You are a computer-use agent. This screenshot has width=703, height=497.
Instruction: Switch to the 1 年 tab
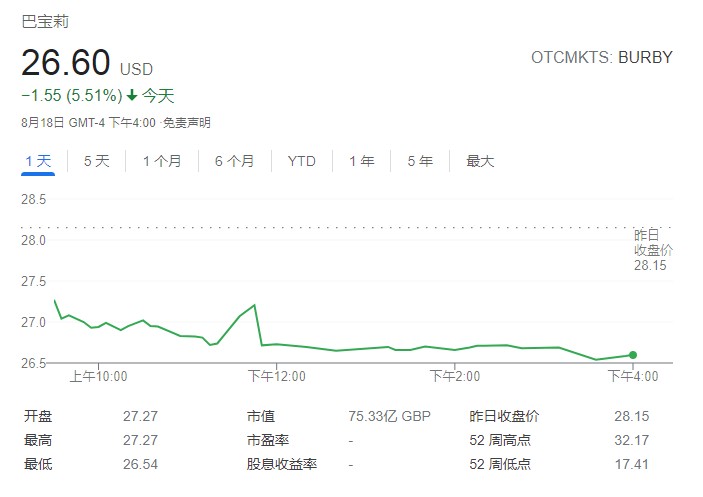click(361, 161)
